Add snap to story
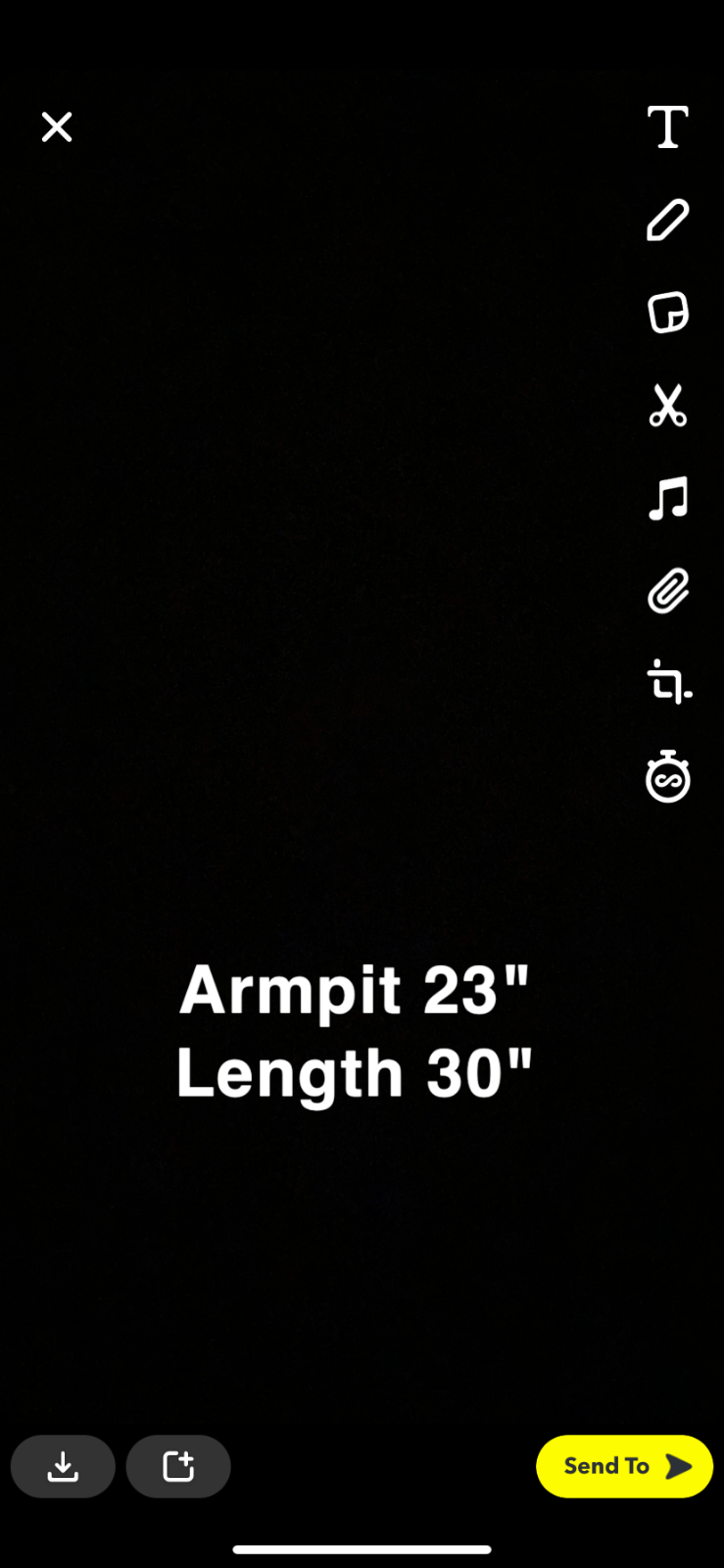This screenshot has width=724, height=1568. (x=178, y=1466)
